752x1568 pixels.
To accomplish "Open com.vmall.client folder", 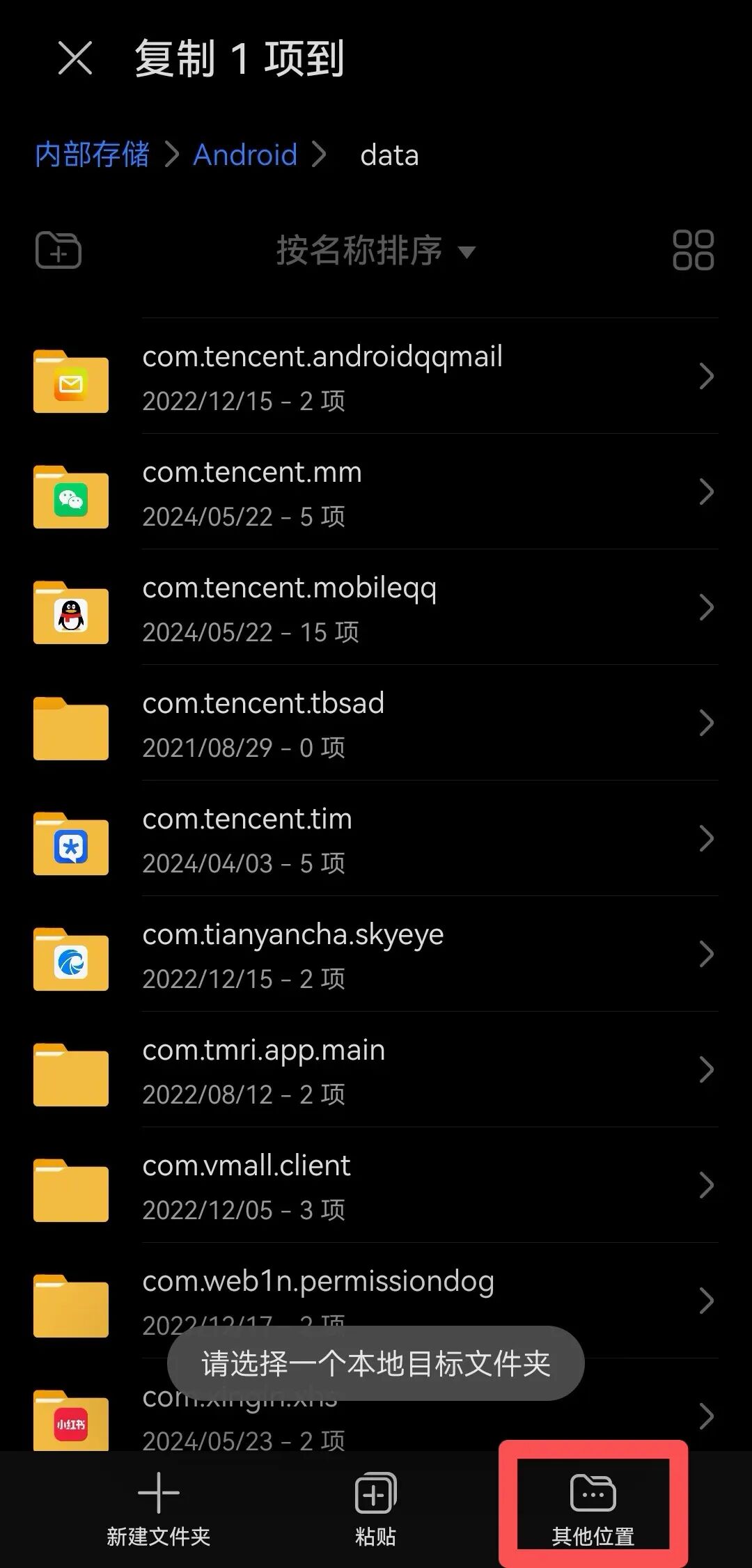I will pyautogui.click(x=376, y=1186).
